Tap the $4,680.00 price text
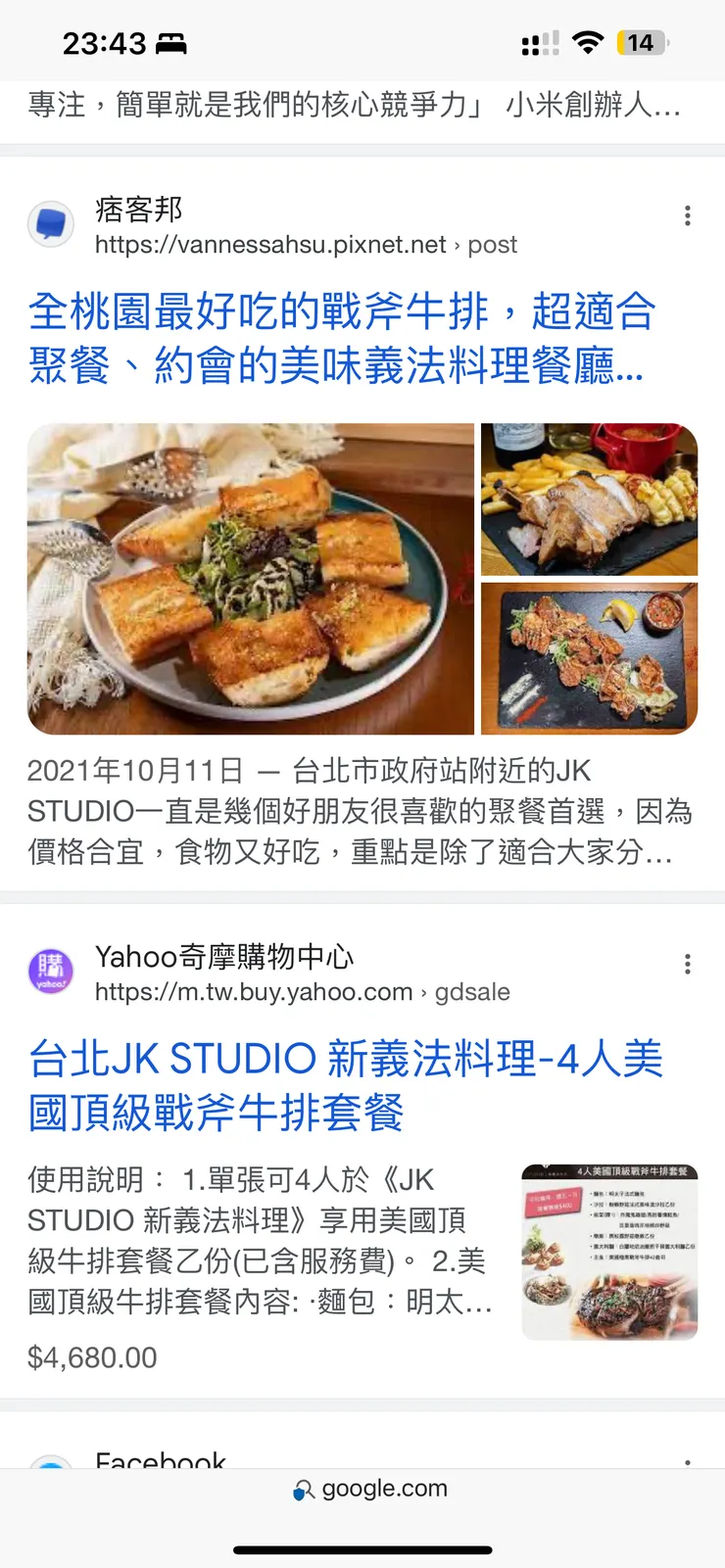Screen dimensions: 725x1568 [90, 1357]
